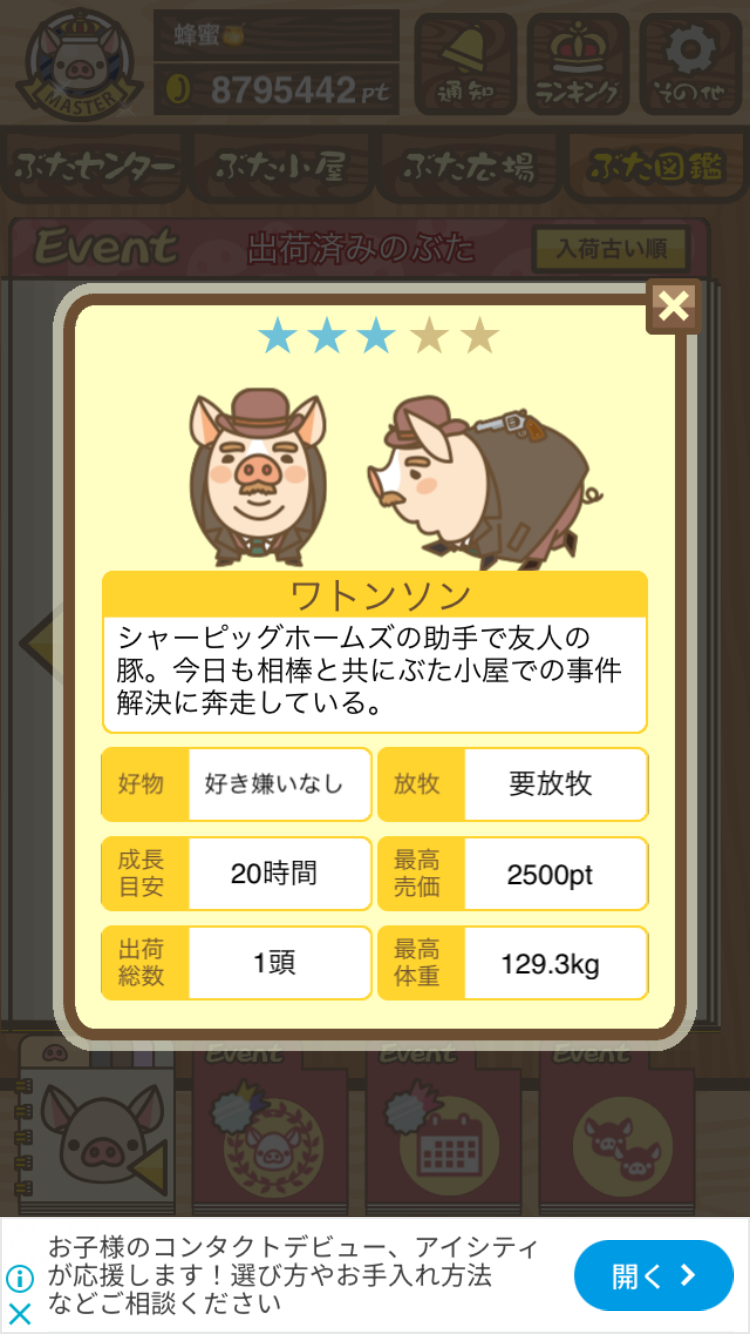The width and height of the screenshot is (750, 1334).
Task: Open the その他 settings gear
Action: 690,62
